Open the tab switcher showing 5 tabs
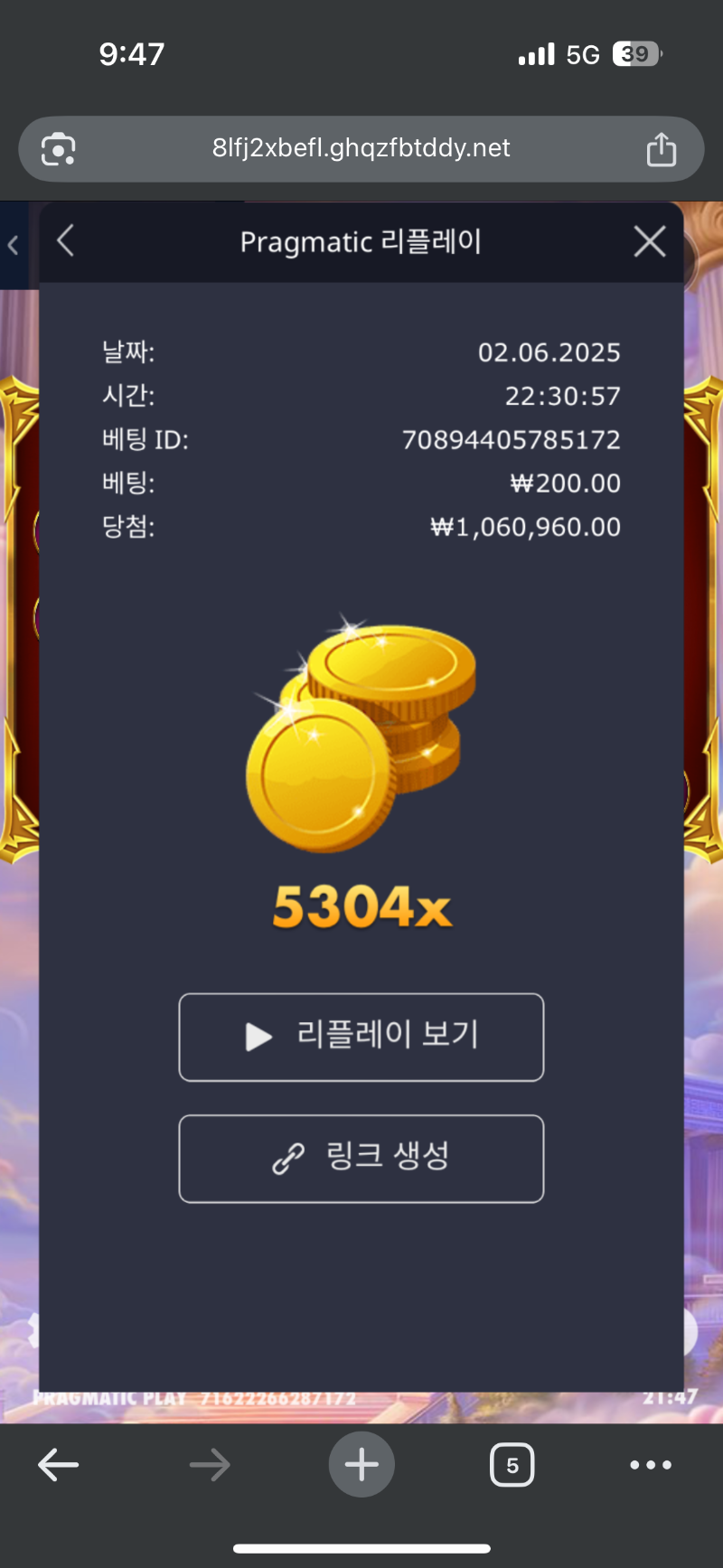 coord(512,1465)
